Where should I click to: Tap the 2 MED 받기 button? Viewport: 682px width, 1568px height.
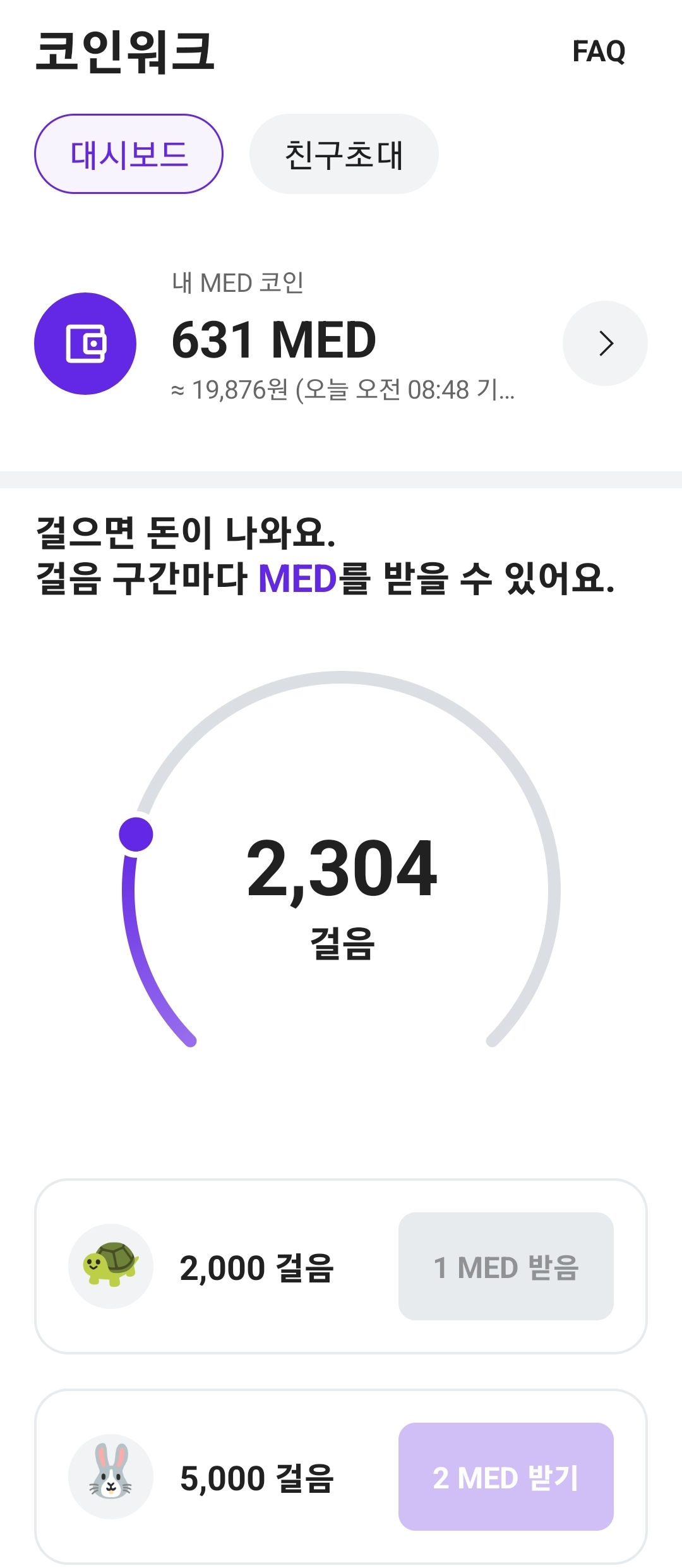coord(506,1477)
